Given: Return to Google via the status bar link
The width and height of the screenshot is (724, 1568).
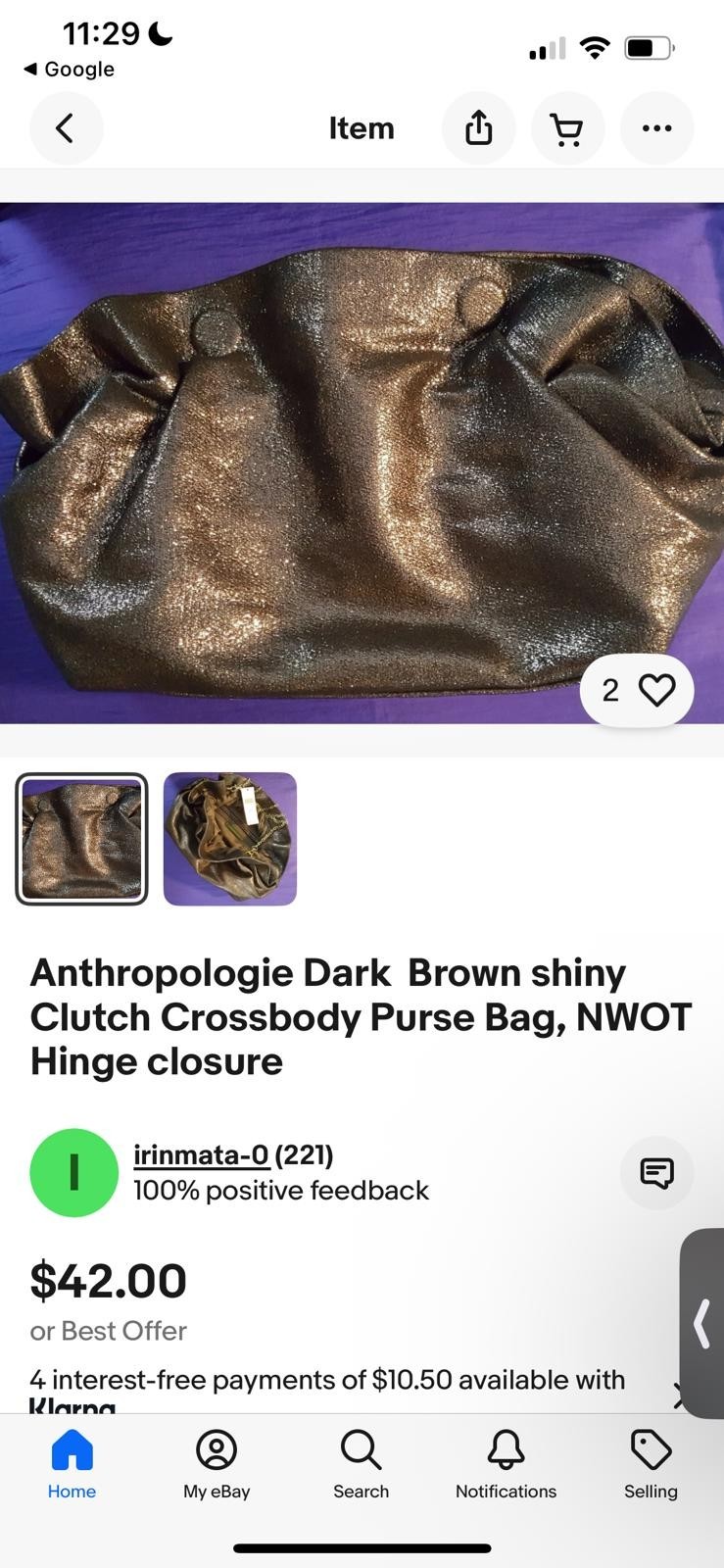Looking at the screenshot, I should pyautogui.click(x=69, y=69).
